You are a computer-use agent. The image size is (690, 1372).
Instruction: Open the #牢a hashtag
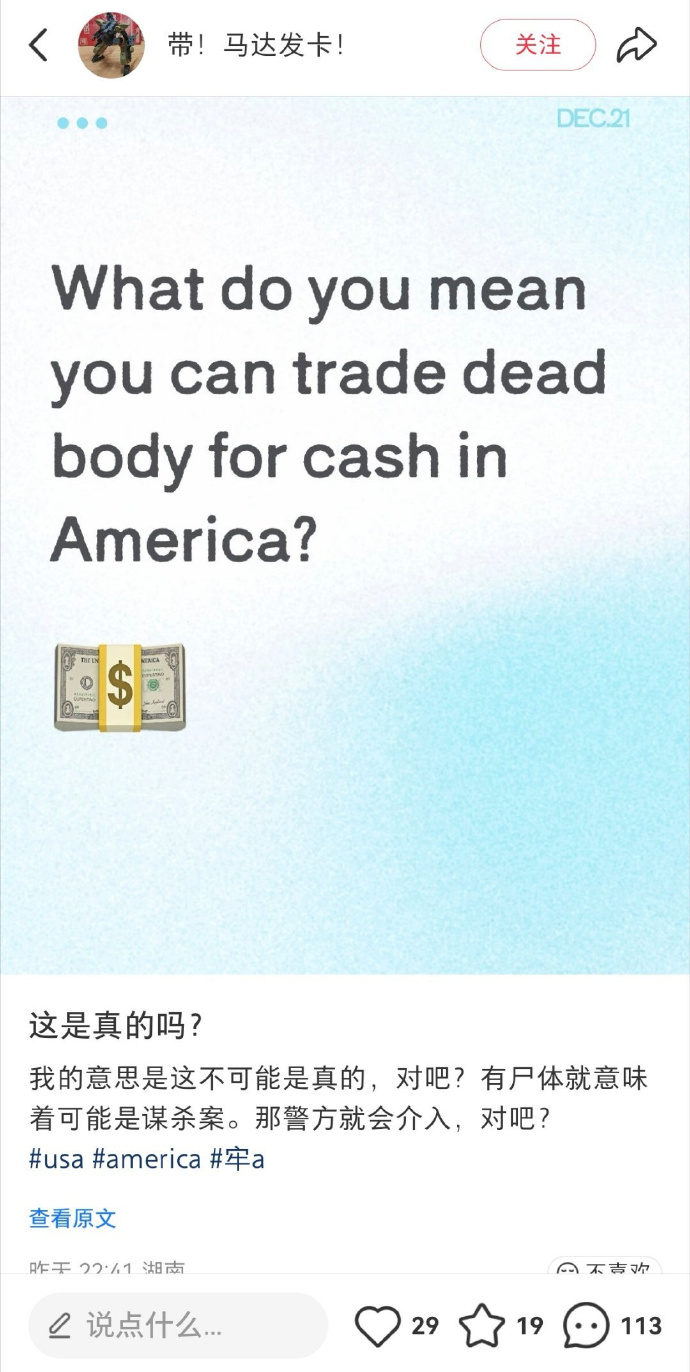(237, 1159)
